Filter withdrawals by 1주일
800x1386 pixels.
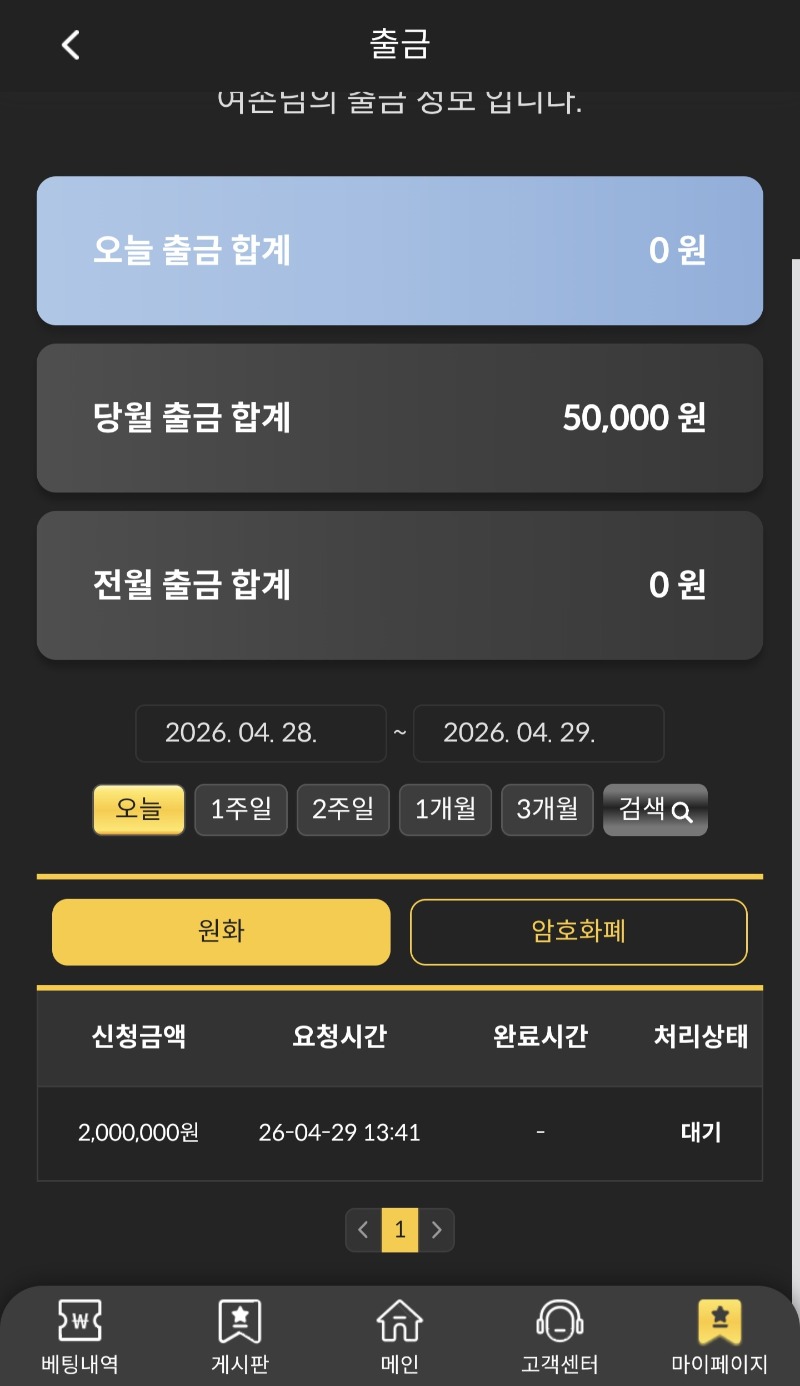(x=241, y=809)
